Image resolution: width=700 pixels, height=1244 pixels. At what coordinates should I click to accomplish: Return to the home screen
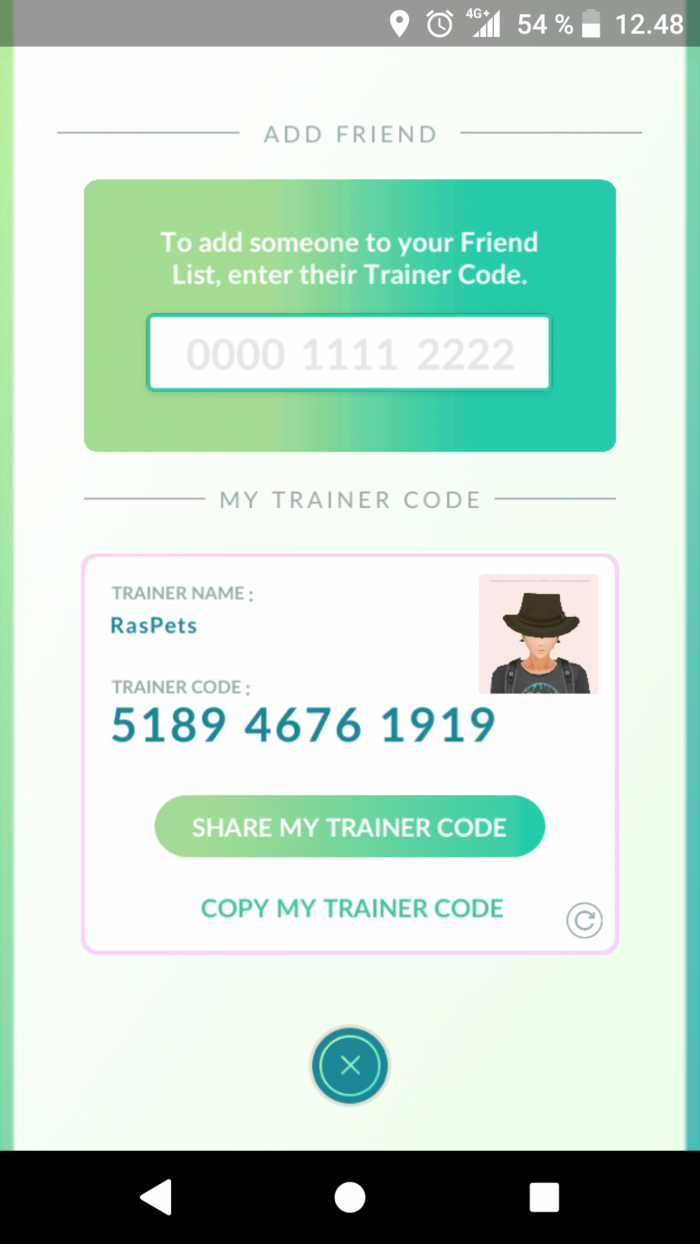point(350,1197)
